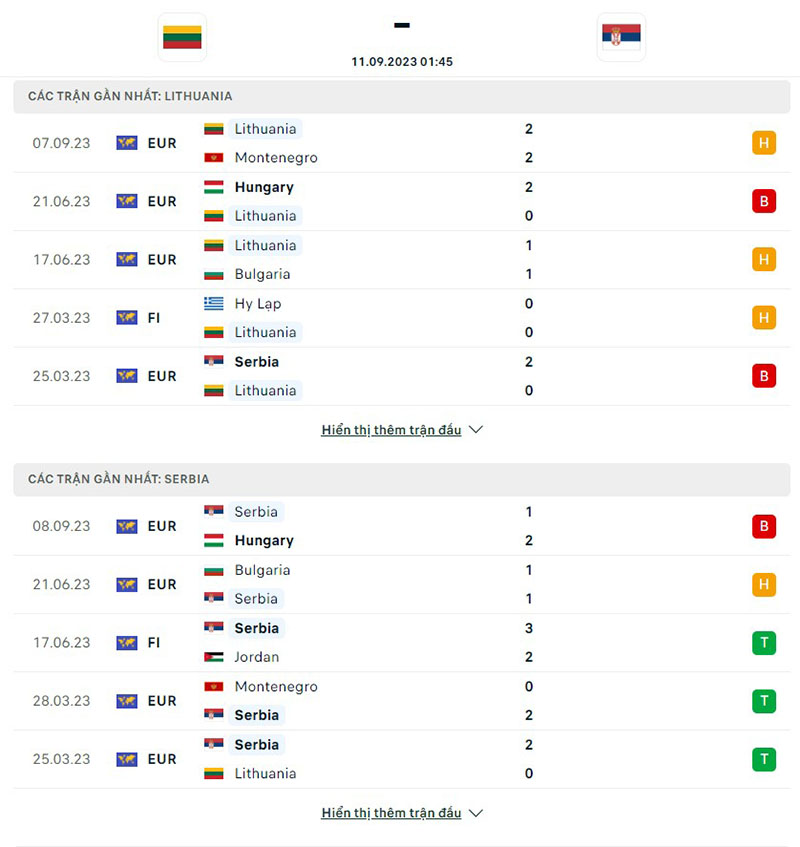The width and height of the screenshot is (800, 847).
Task: Open the Lithuania team logo at top
Action: click(182, 37)
